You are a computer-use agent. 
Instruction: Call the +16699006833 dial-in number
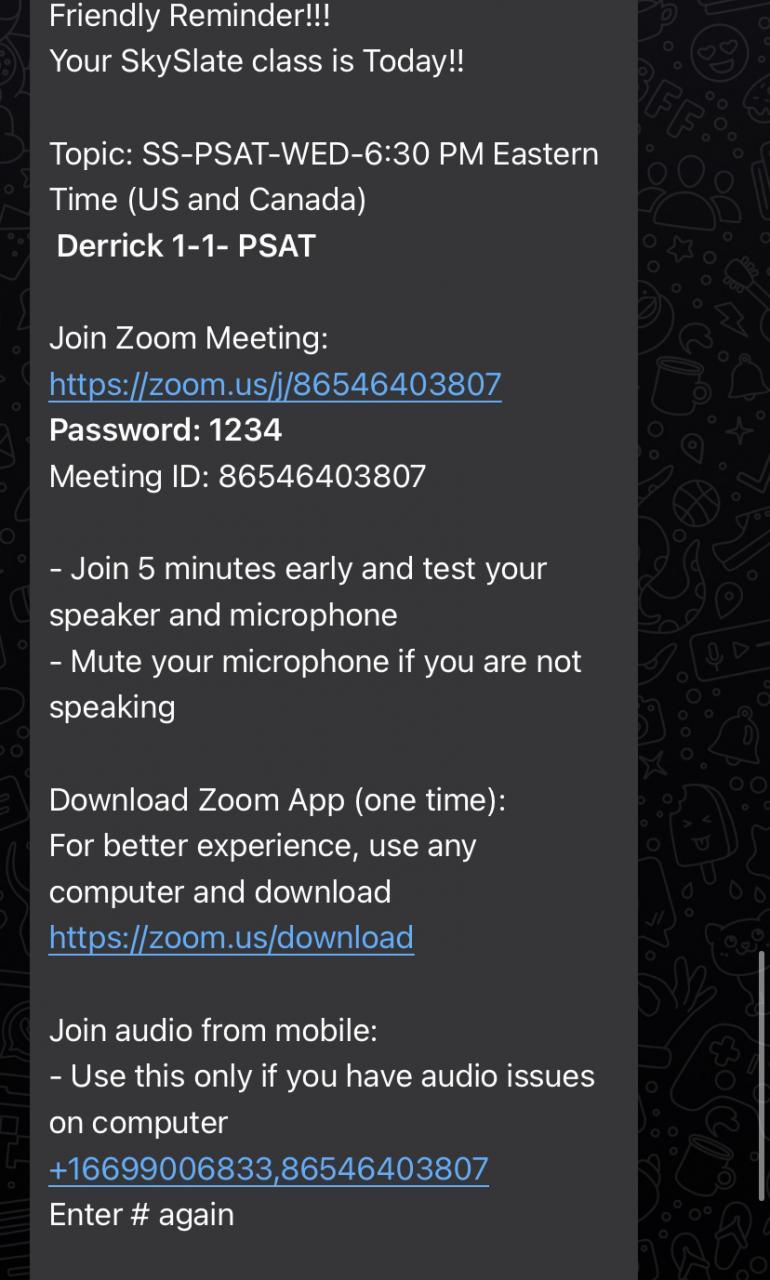(x=268, y=1169)
